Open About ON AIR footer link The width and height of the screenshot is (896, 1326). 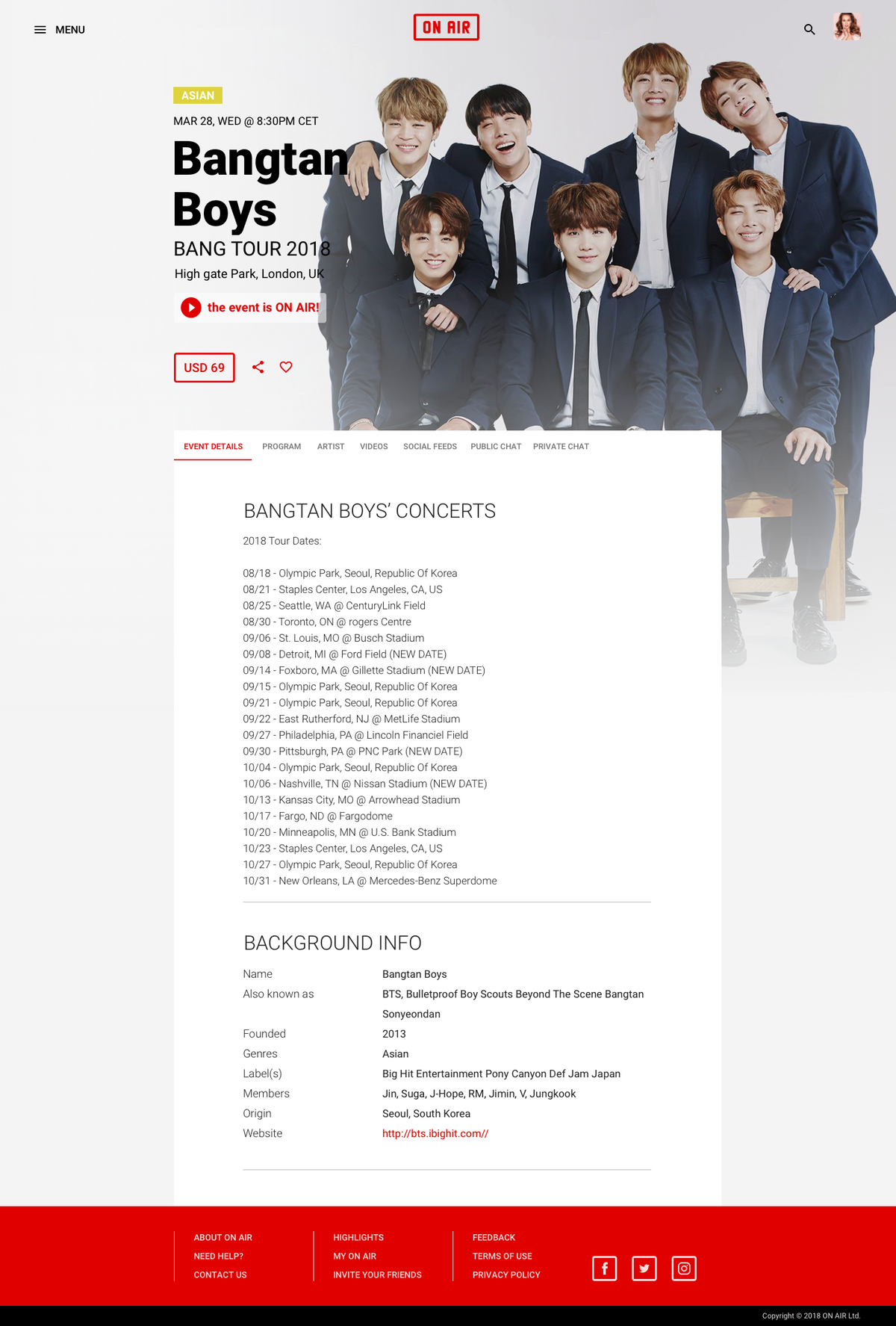(223, 1238)
